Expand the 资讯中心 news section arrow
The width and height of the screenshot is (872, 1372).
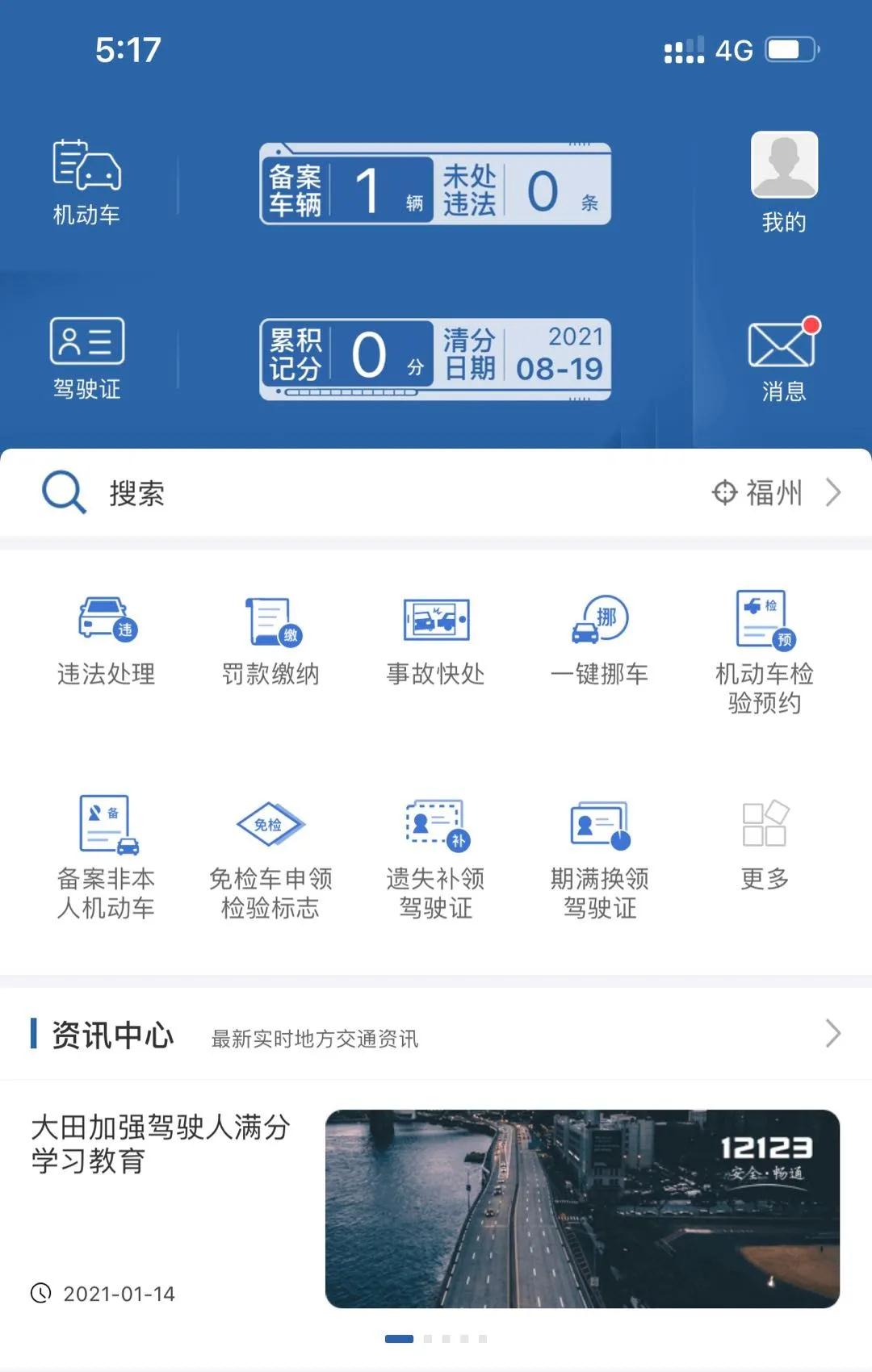(x=832, y=1034)
